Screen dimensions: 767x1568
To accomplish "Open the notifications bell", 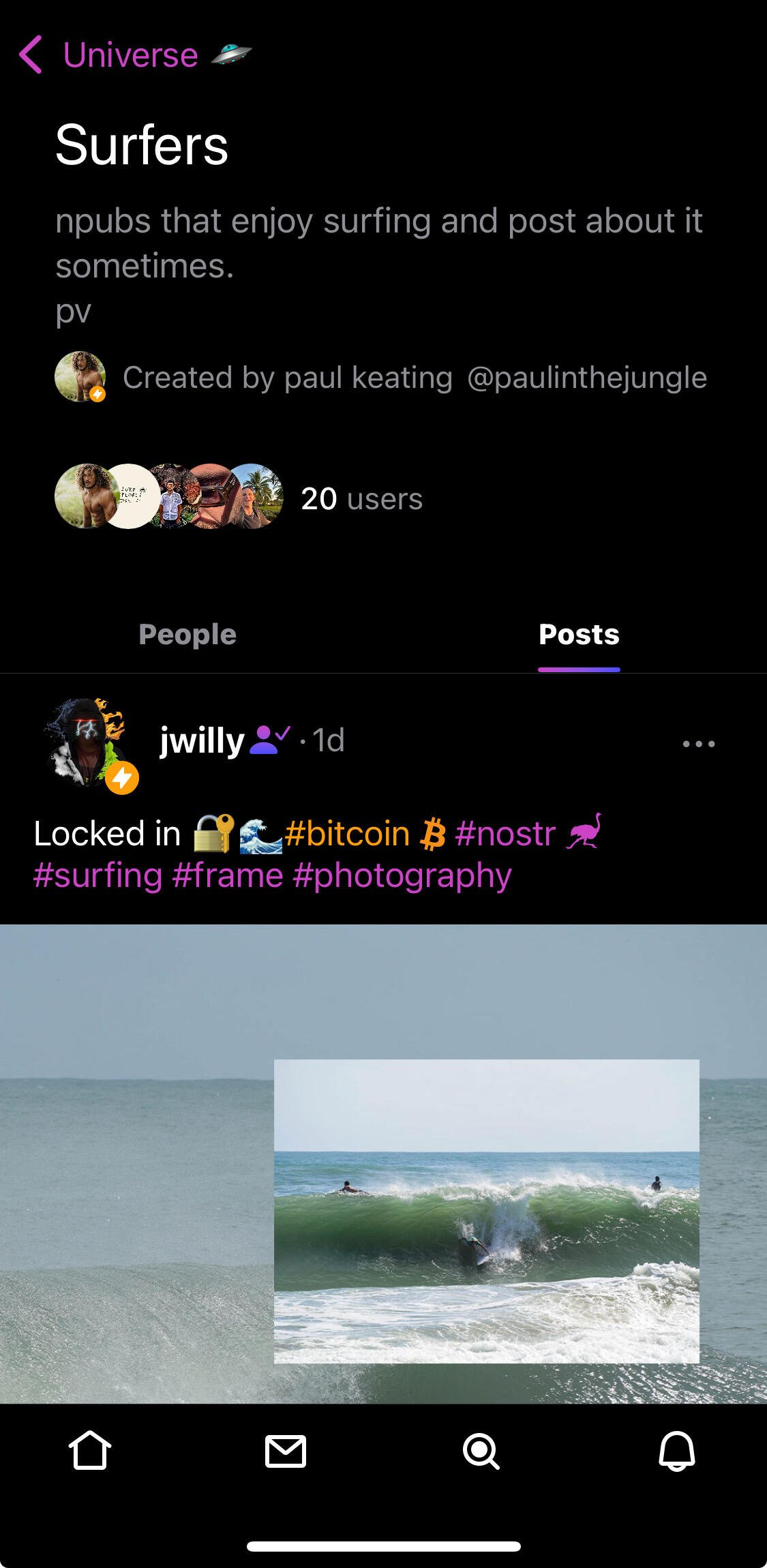I will 676,1450.
